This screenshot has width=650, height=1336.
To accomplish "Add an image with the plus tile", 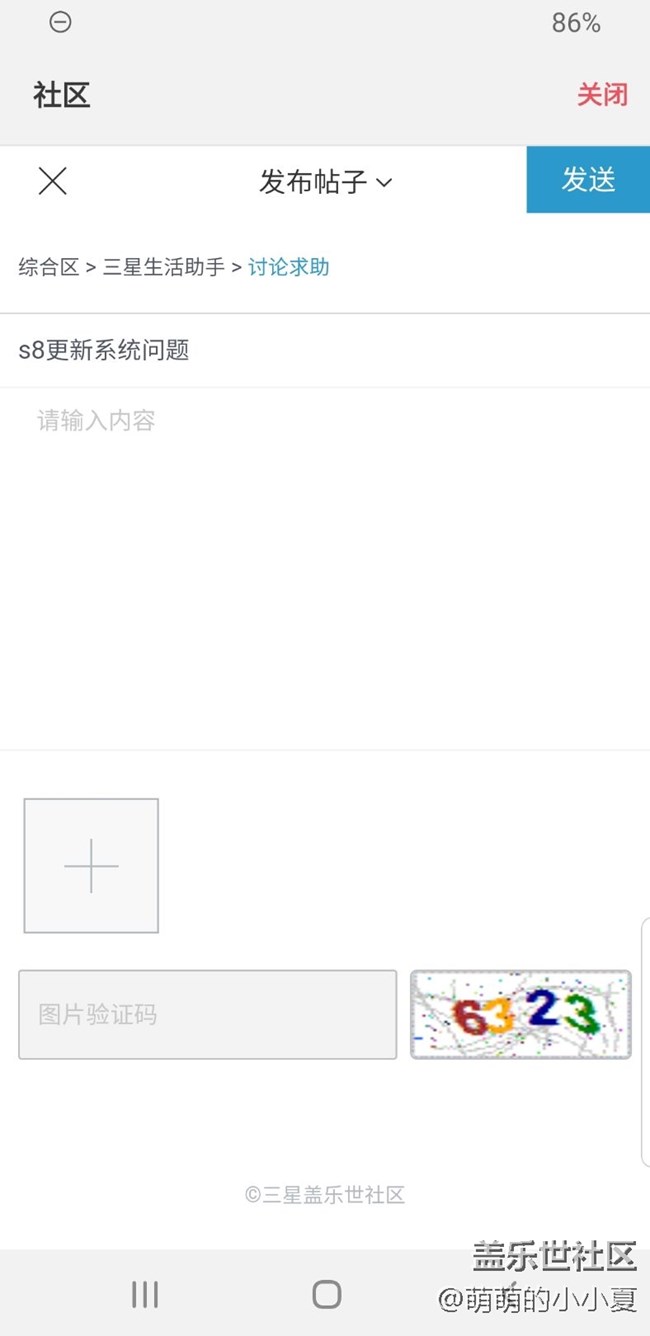I will [91, 866].
